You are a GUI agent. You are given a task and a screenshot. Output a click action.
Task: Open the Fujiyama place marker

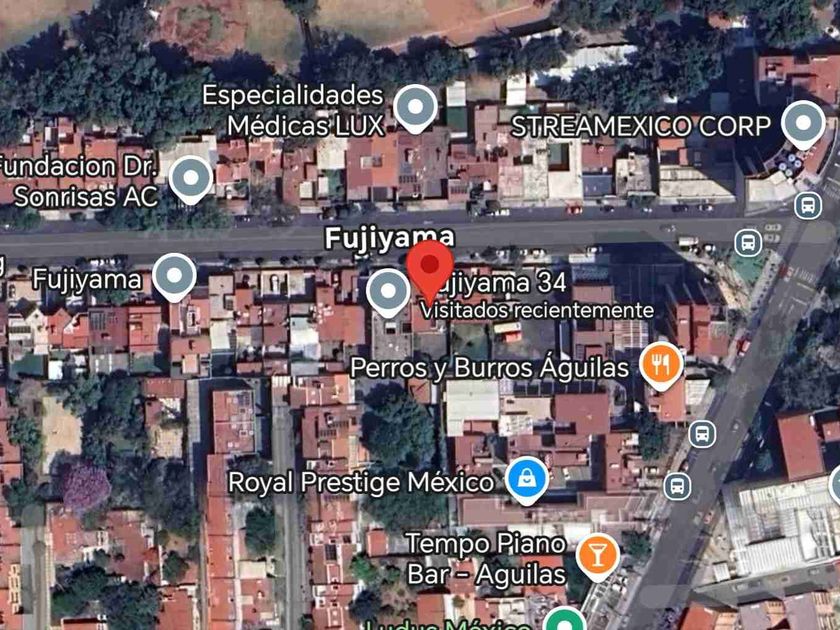[x=174, y=277]
